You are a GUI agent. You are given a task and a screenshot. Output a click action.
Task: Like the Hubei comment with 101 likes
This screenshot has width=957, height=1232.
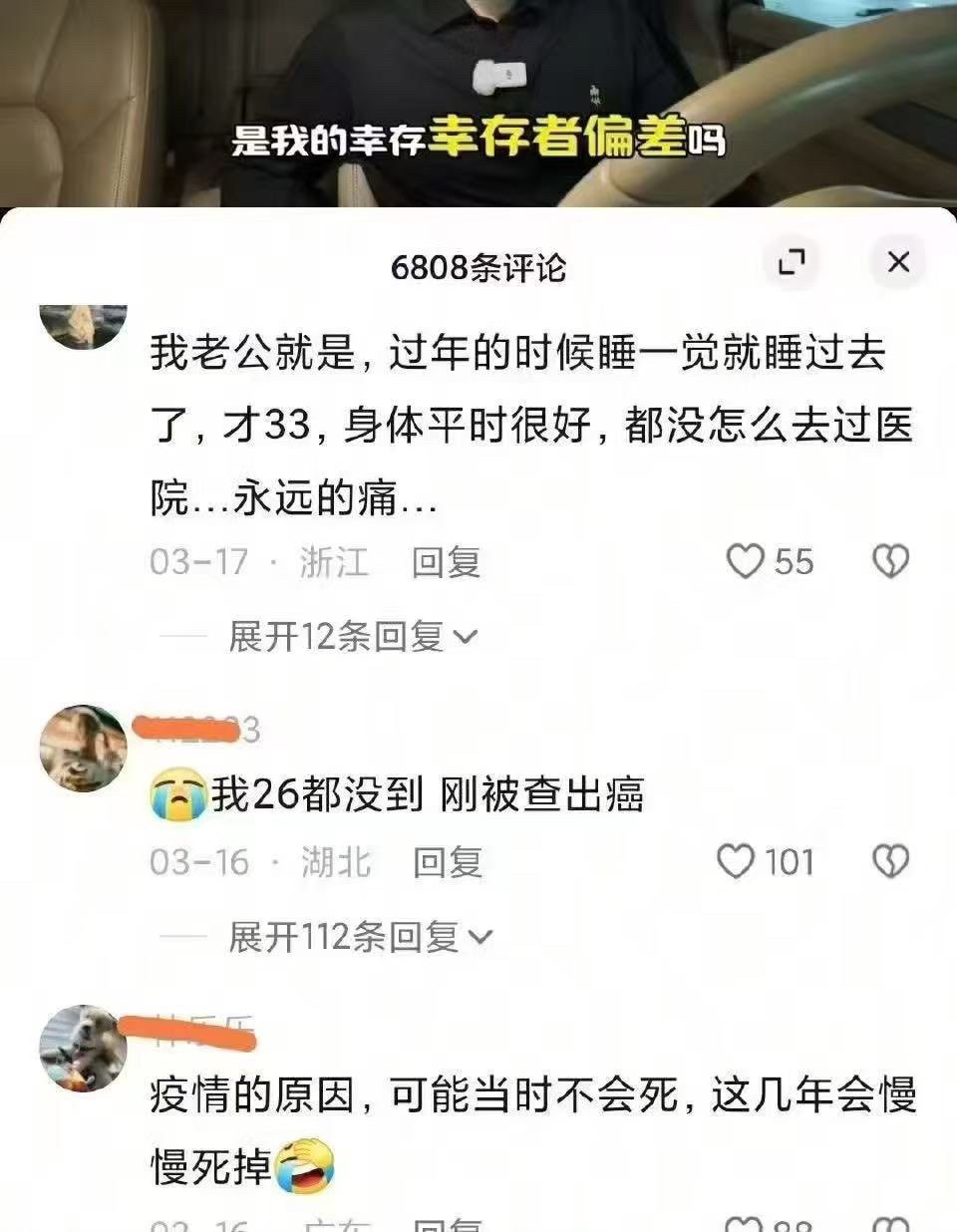[x=737, y=861]
